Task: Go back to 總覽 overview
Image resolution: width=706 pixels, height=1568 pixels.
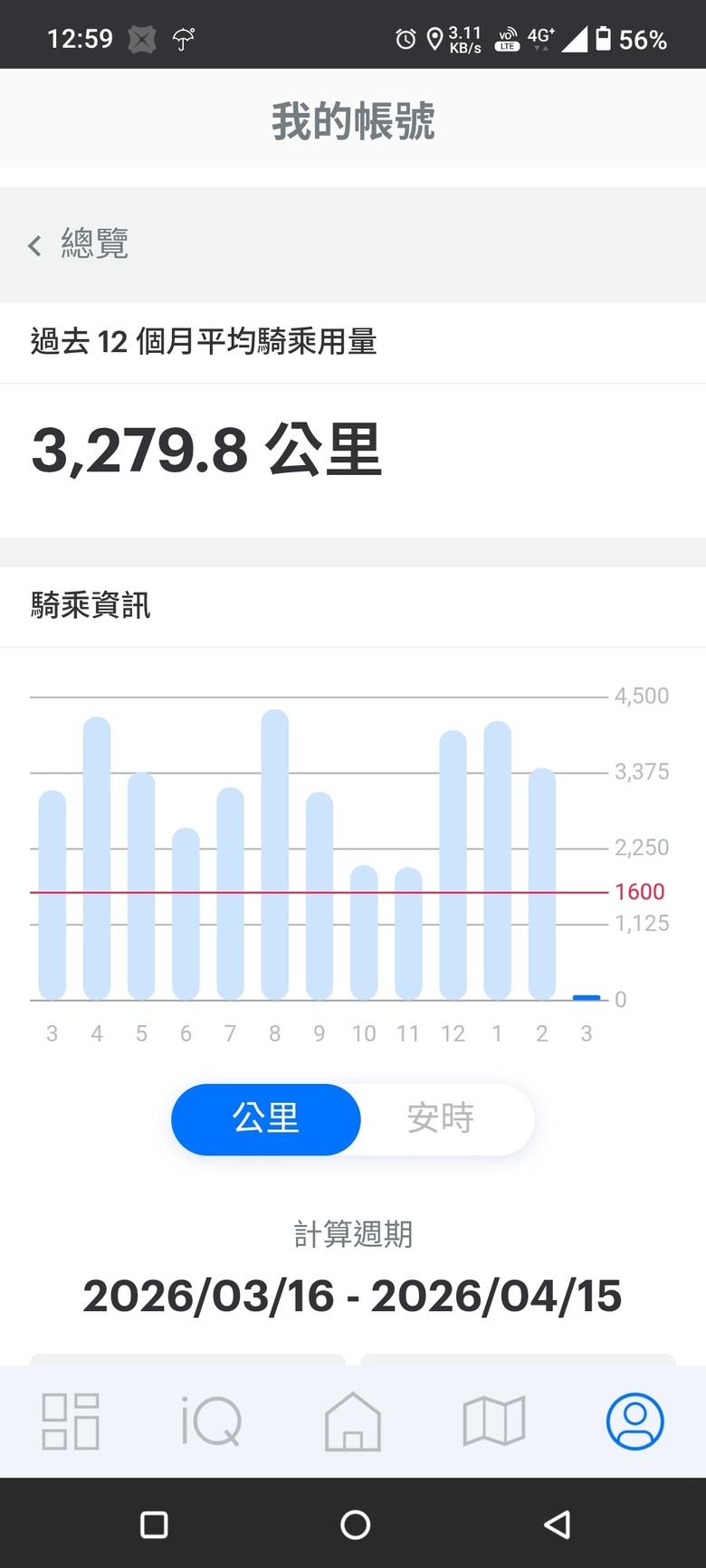Action: coord(80,244)
